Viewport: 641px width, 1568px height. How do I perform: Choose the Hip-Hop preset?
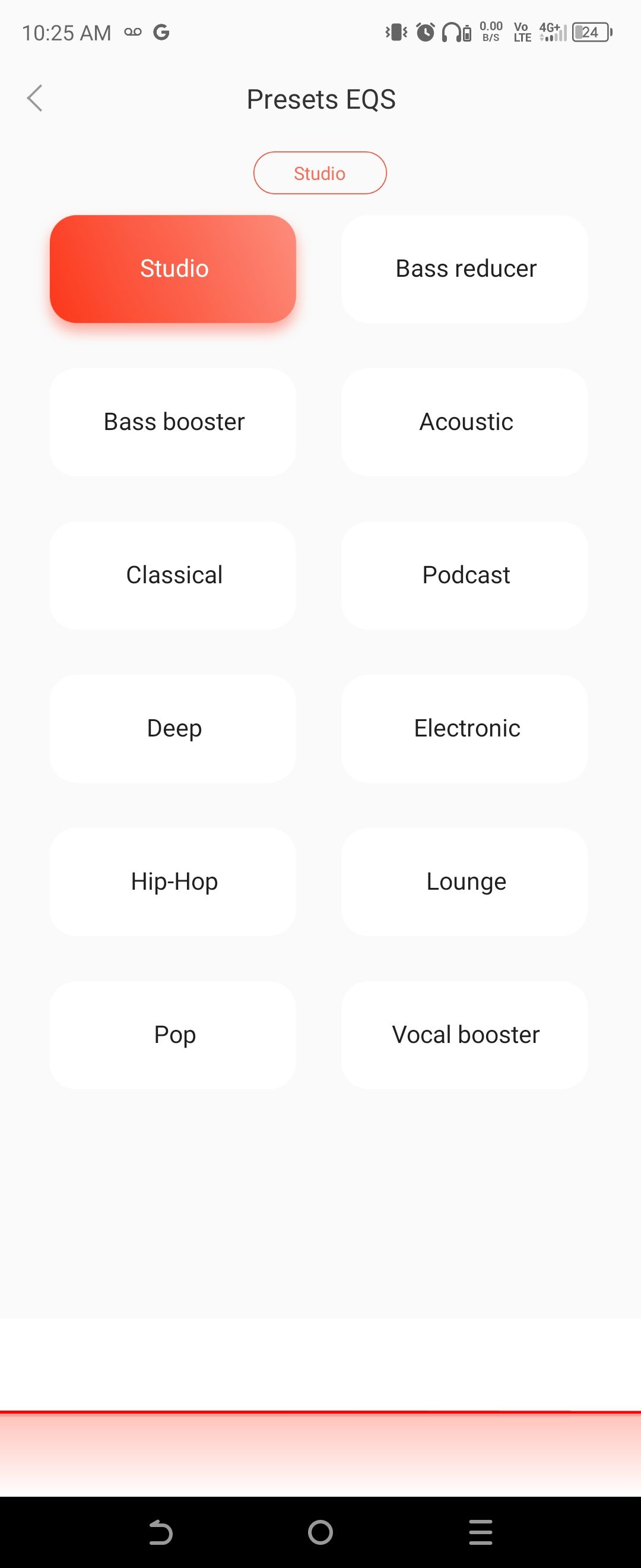(173, 881)
